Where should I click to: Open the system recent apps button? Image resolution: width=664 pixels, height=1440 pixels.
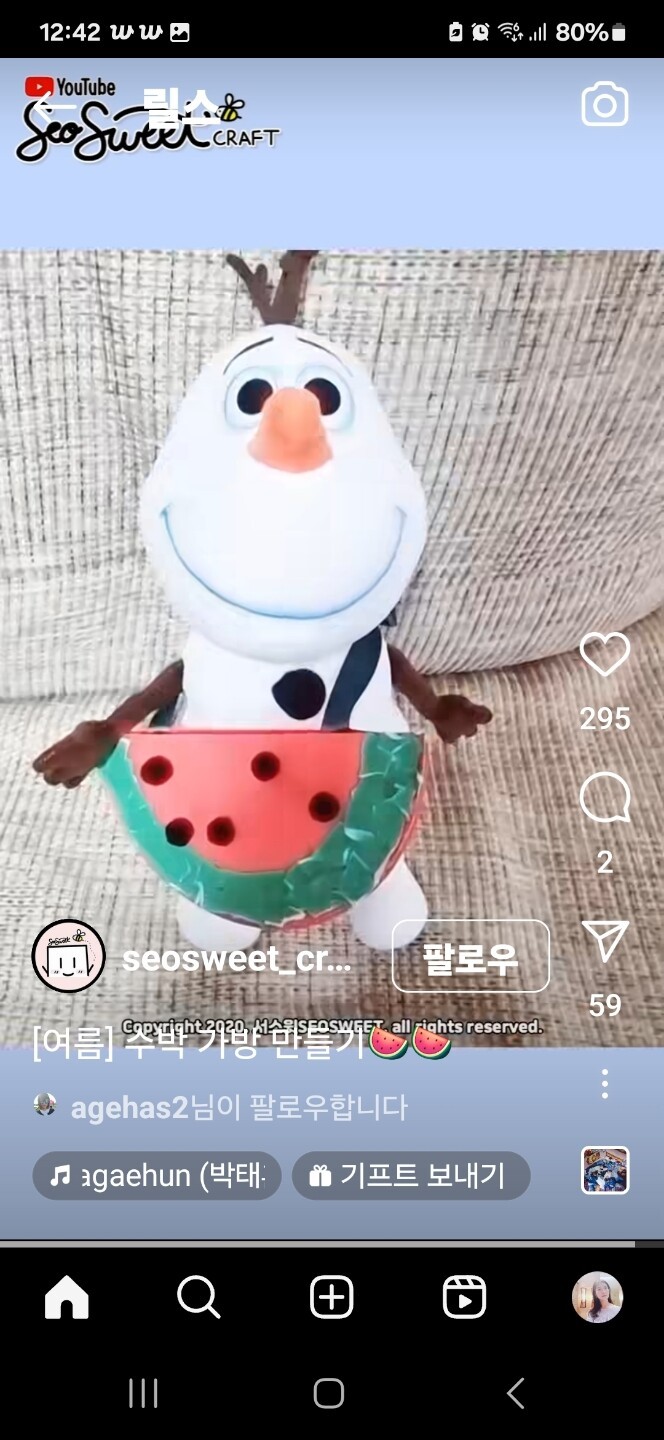pyautogui.click(x=143, y=1393)
